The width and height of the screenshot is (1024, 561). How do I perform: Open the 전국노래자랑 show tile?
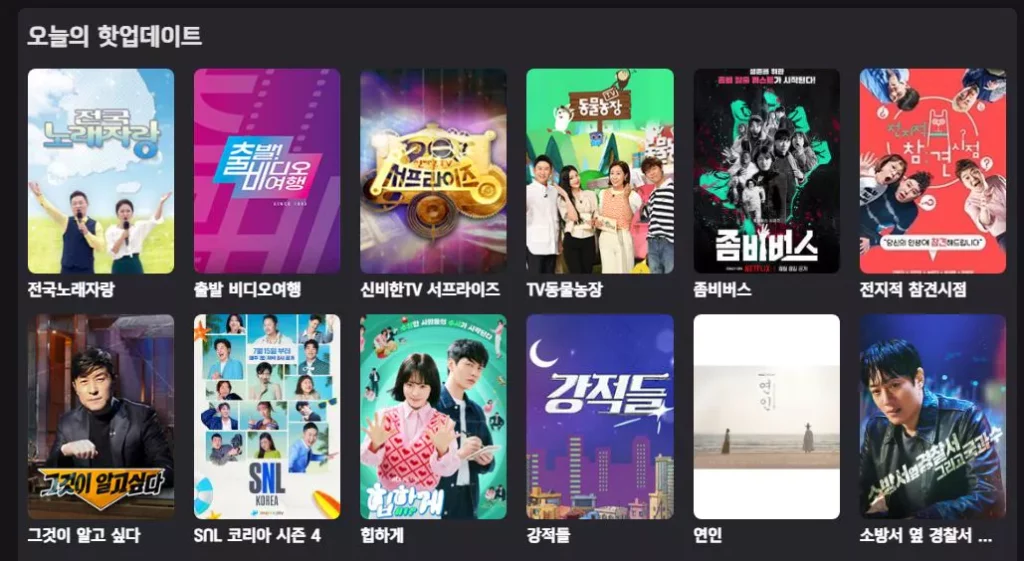click(100, 171)
